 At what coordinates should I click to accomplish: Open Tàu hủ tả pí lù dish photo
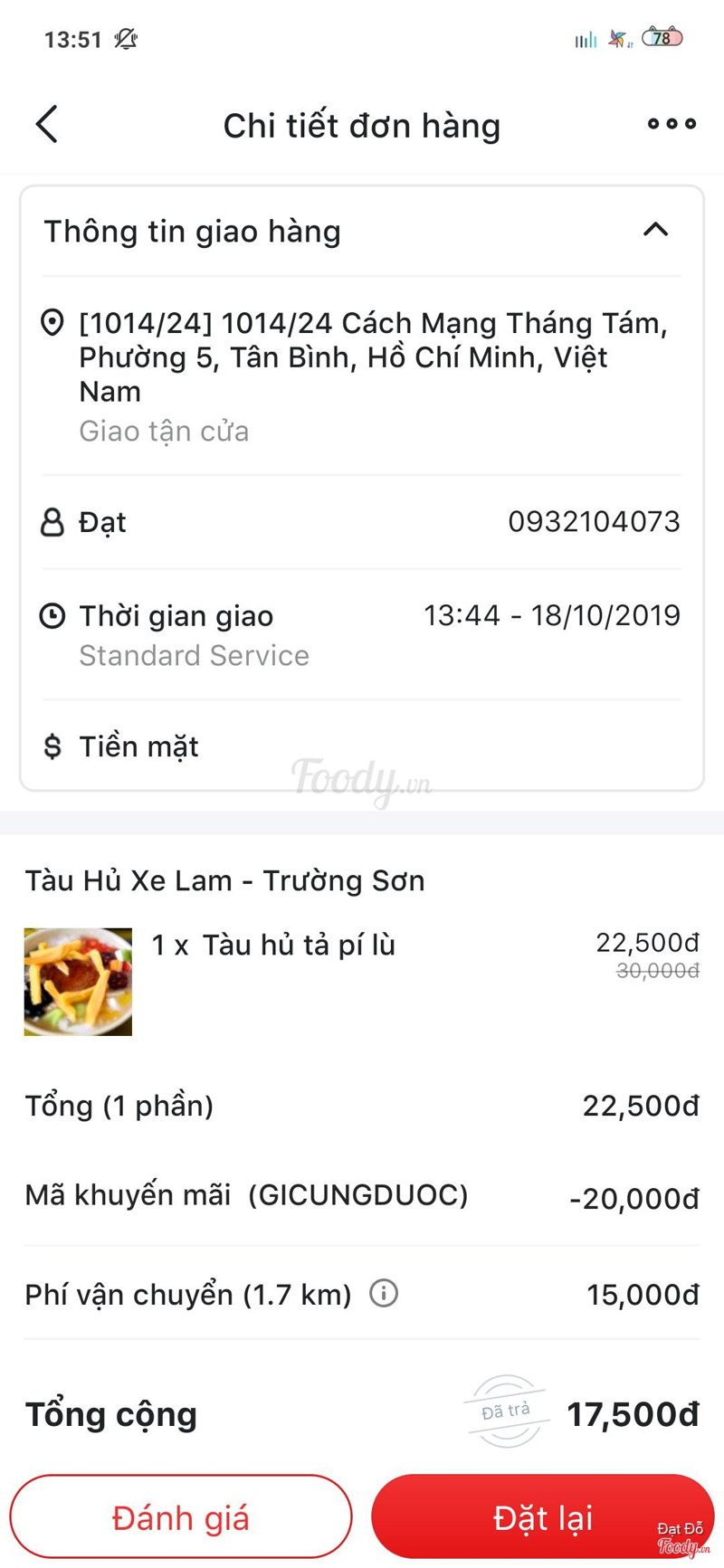pyautogui.click(x=78, y=982)
